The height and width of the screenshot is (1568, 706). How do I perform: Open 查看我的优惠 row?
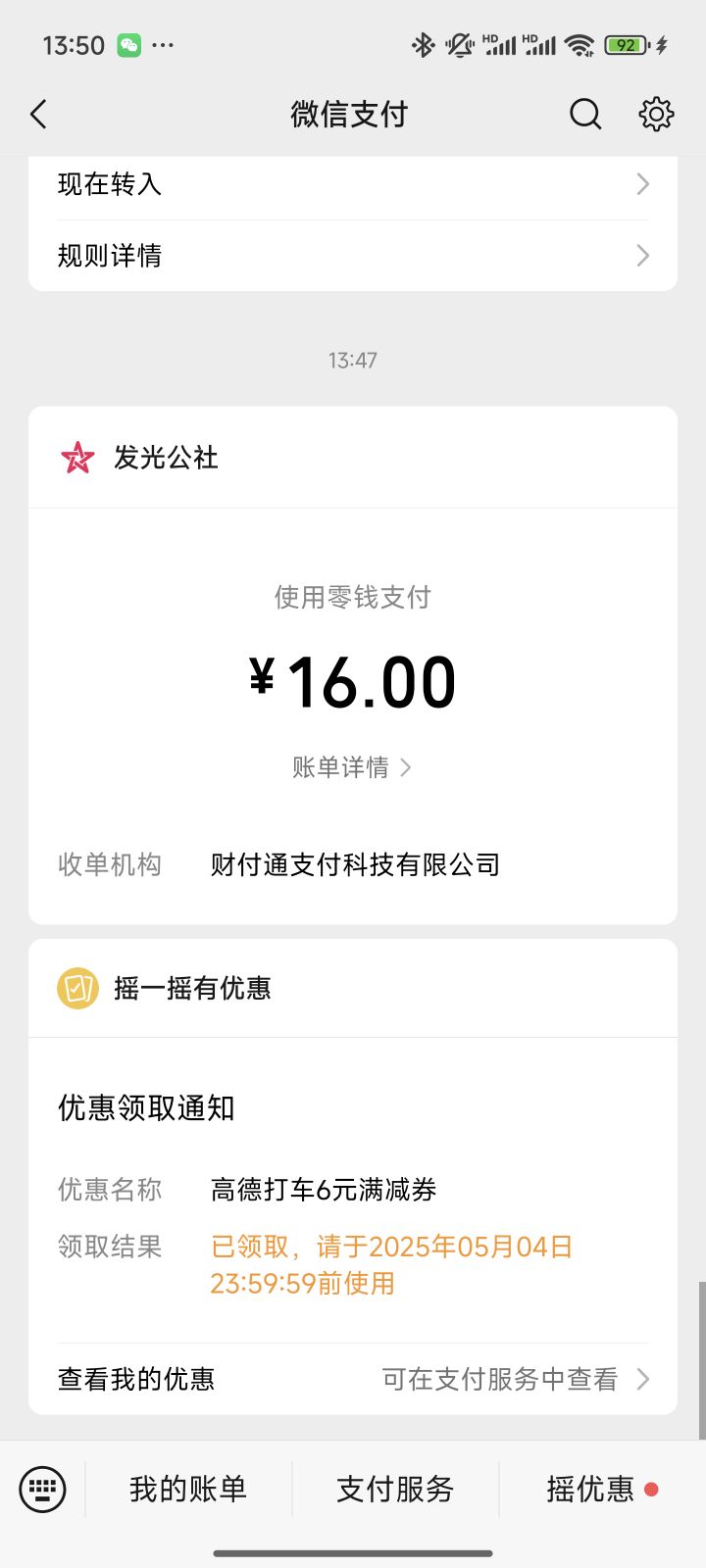tap(353, 1379)
